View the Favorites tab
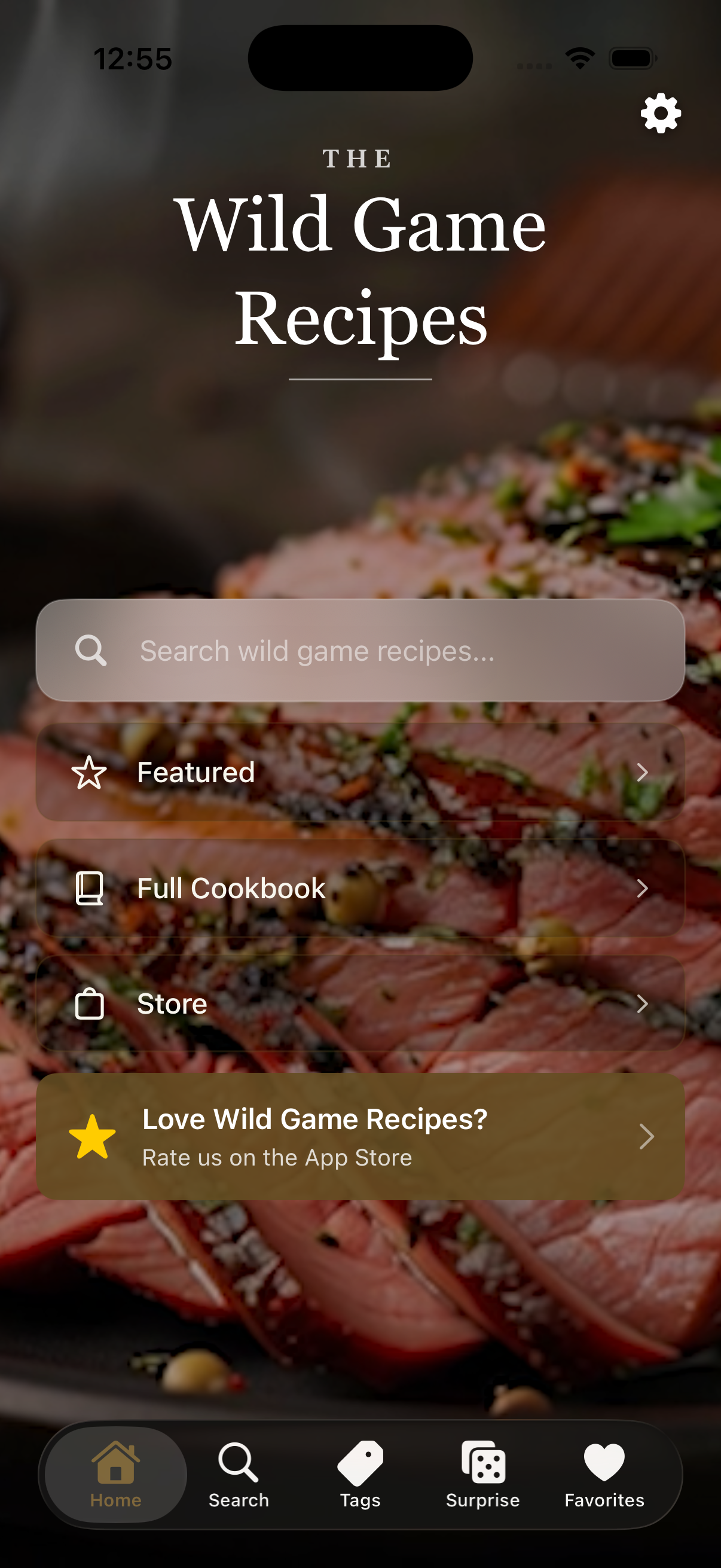 click(x=604, y=1473)
